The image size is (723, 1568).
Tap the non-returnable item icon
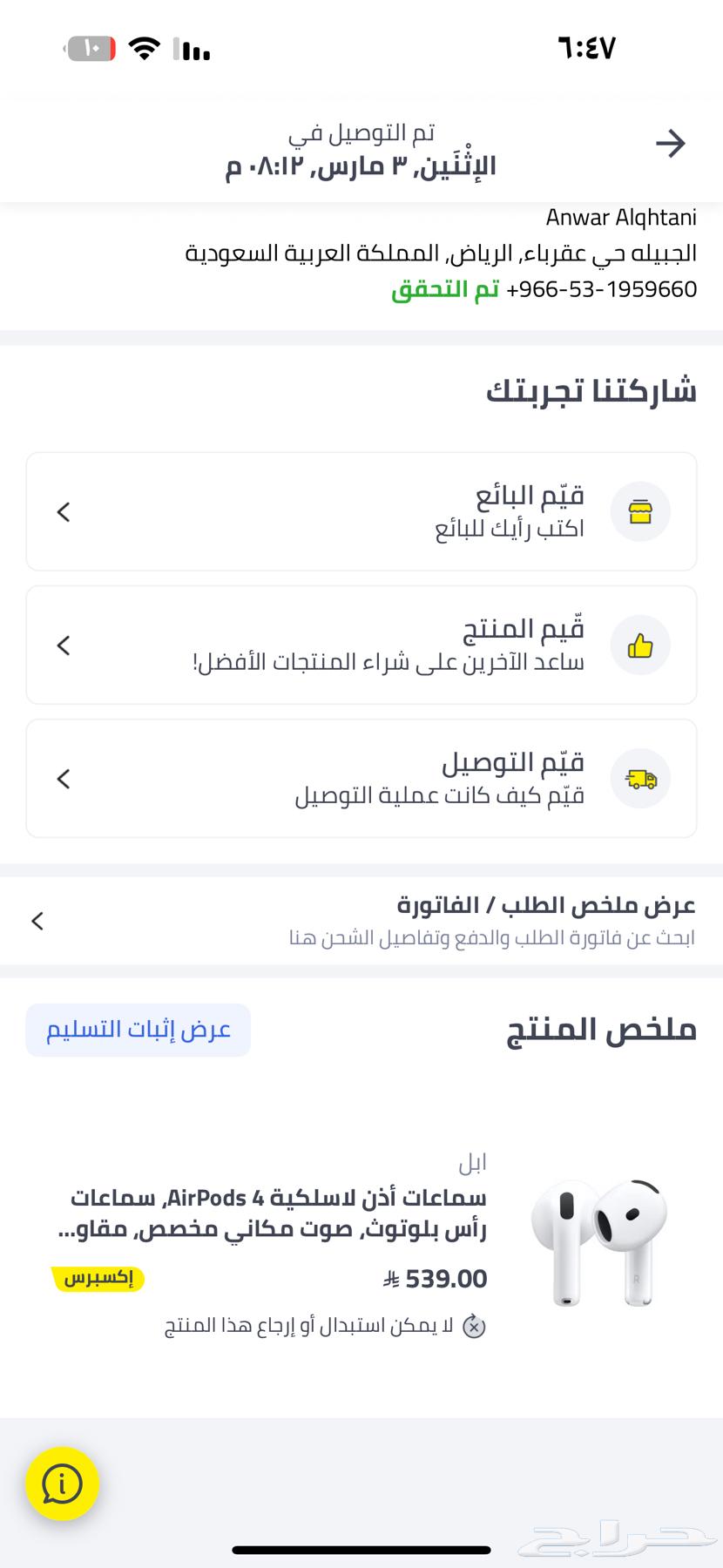point(476,1327)
